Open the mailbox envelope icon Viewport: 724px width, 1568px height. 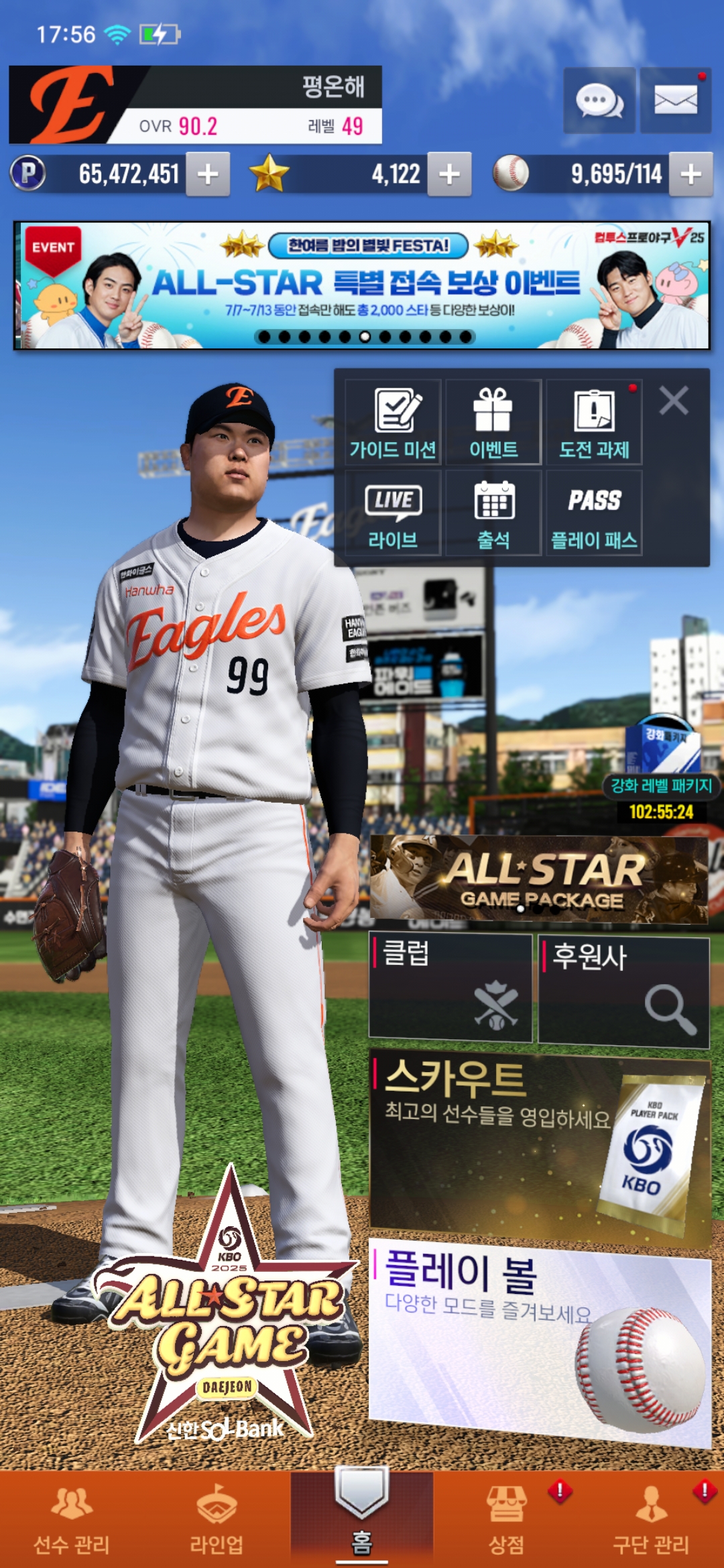pos(675,101)
